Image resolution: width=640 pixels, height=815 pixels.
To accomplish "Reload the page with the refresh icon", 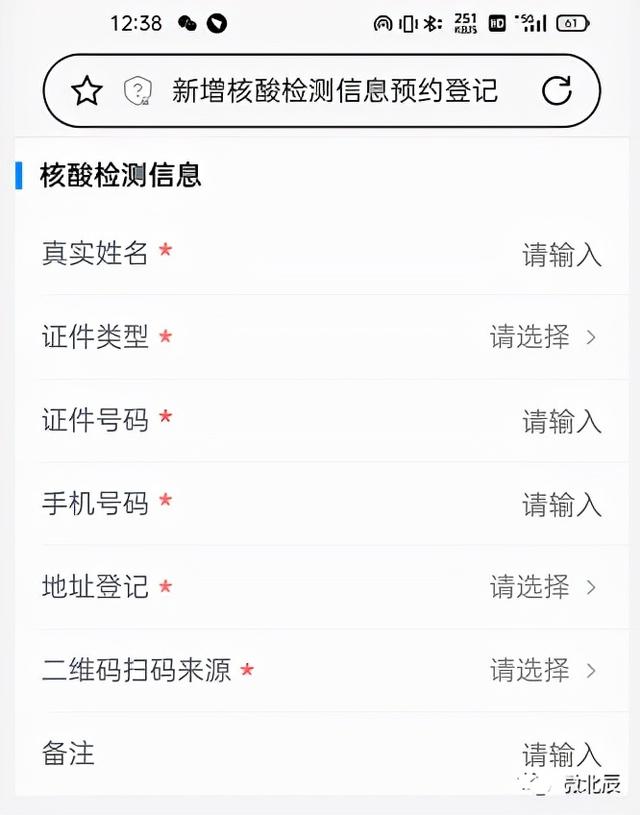I will [556, 91].
